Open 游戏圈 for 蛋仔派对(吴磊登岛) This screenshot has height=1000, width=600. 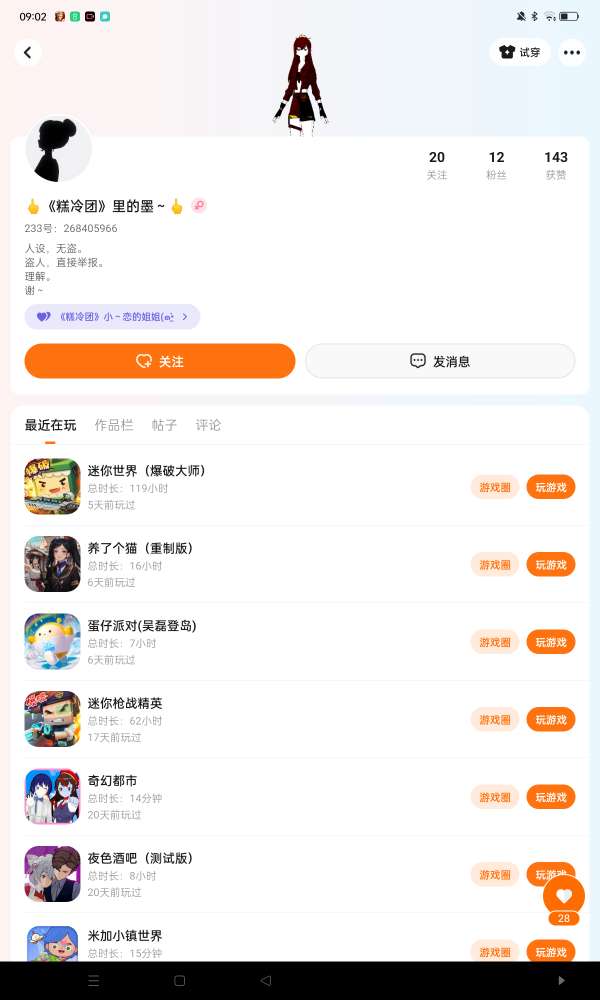coord(495,642)
